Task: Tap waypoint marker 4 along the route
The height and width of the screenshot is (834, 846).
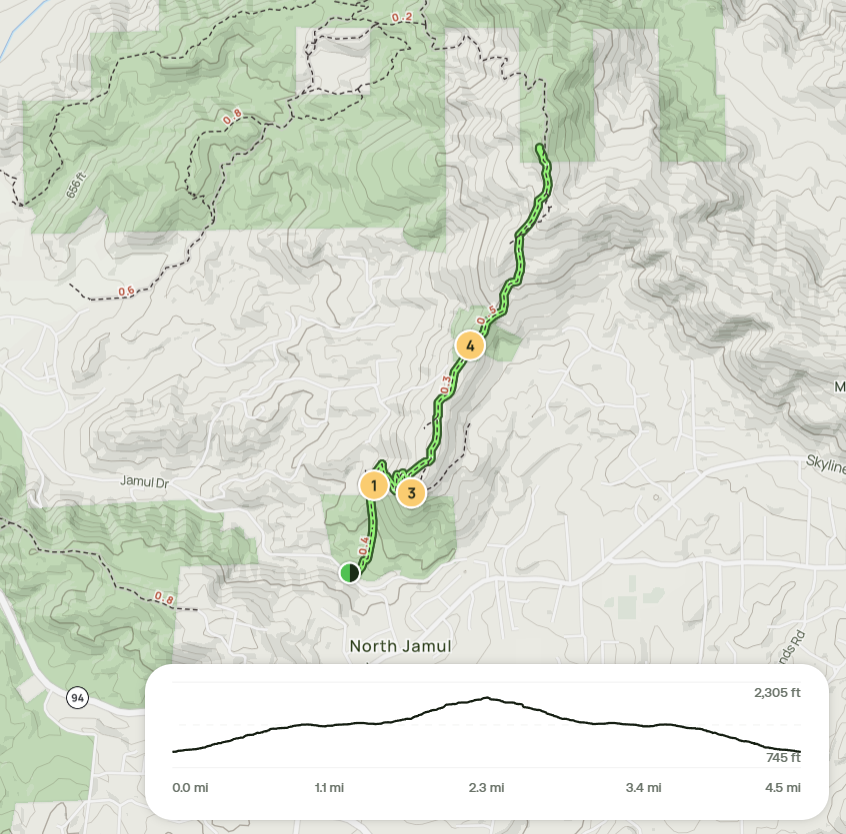Action: point(470,346)
